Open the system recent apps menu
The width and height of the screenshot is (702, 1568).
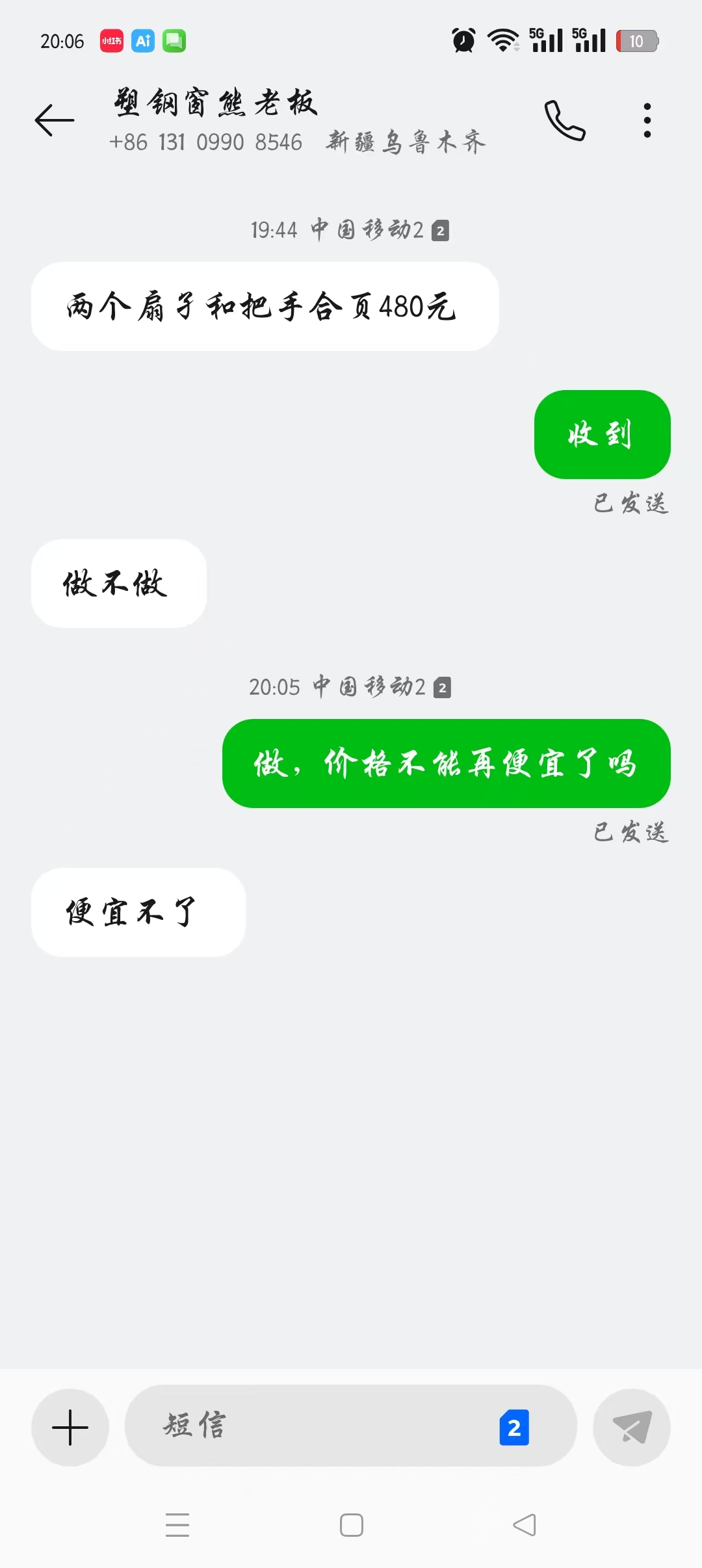177,1525
